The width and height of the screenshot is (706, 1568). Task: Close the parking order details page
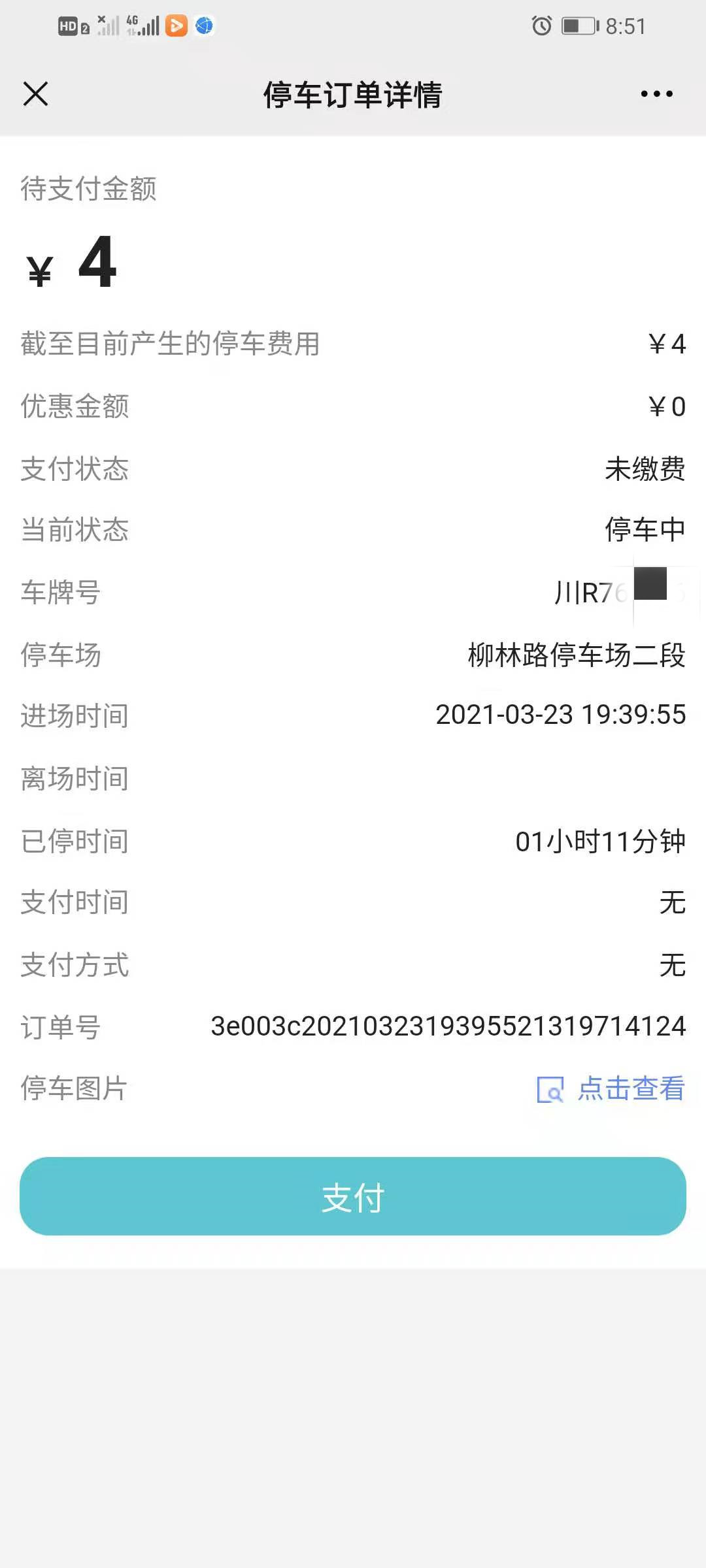pyautogui.click(x=36, y=94)
